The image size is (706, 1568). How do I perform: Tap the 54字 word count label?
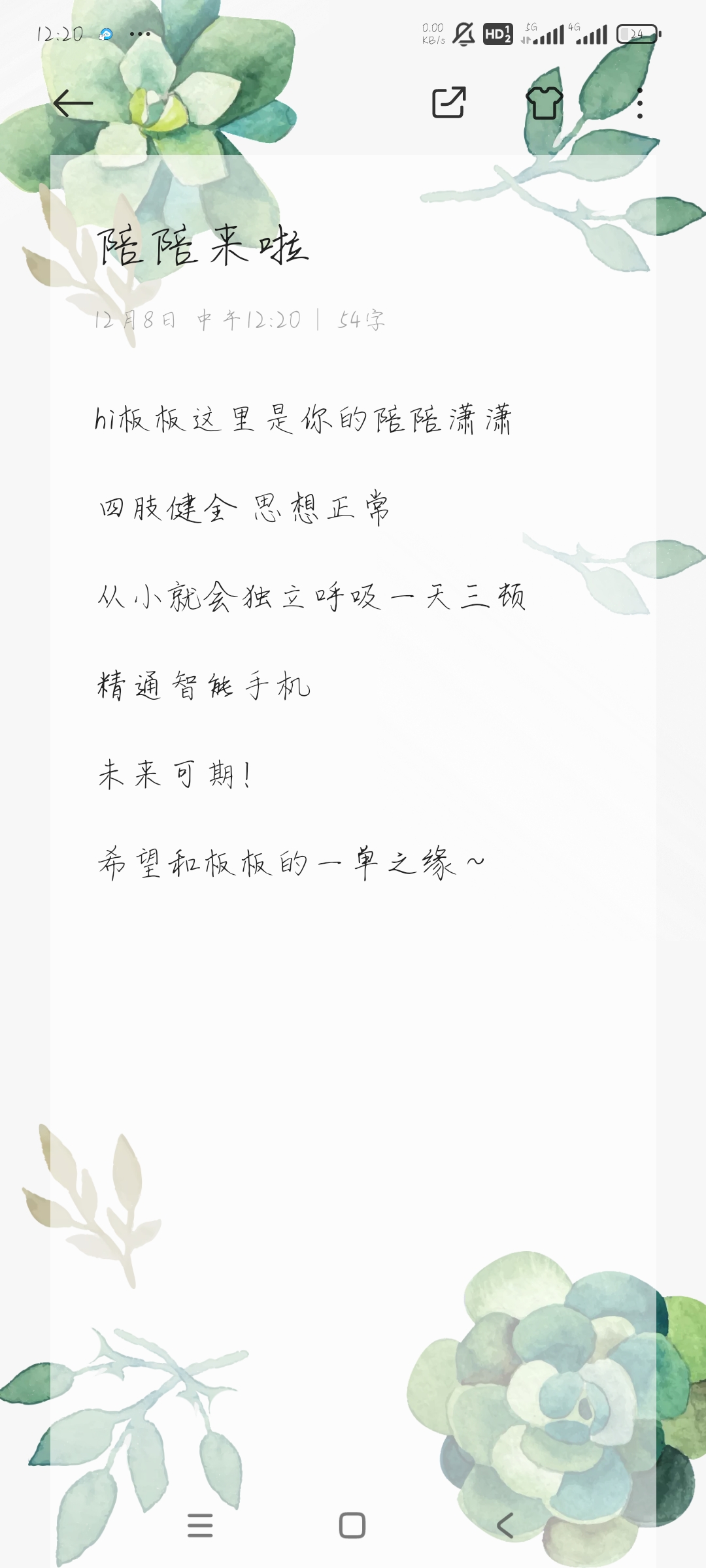point(361,320)
